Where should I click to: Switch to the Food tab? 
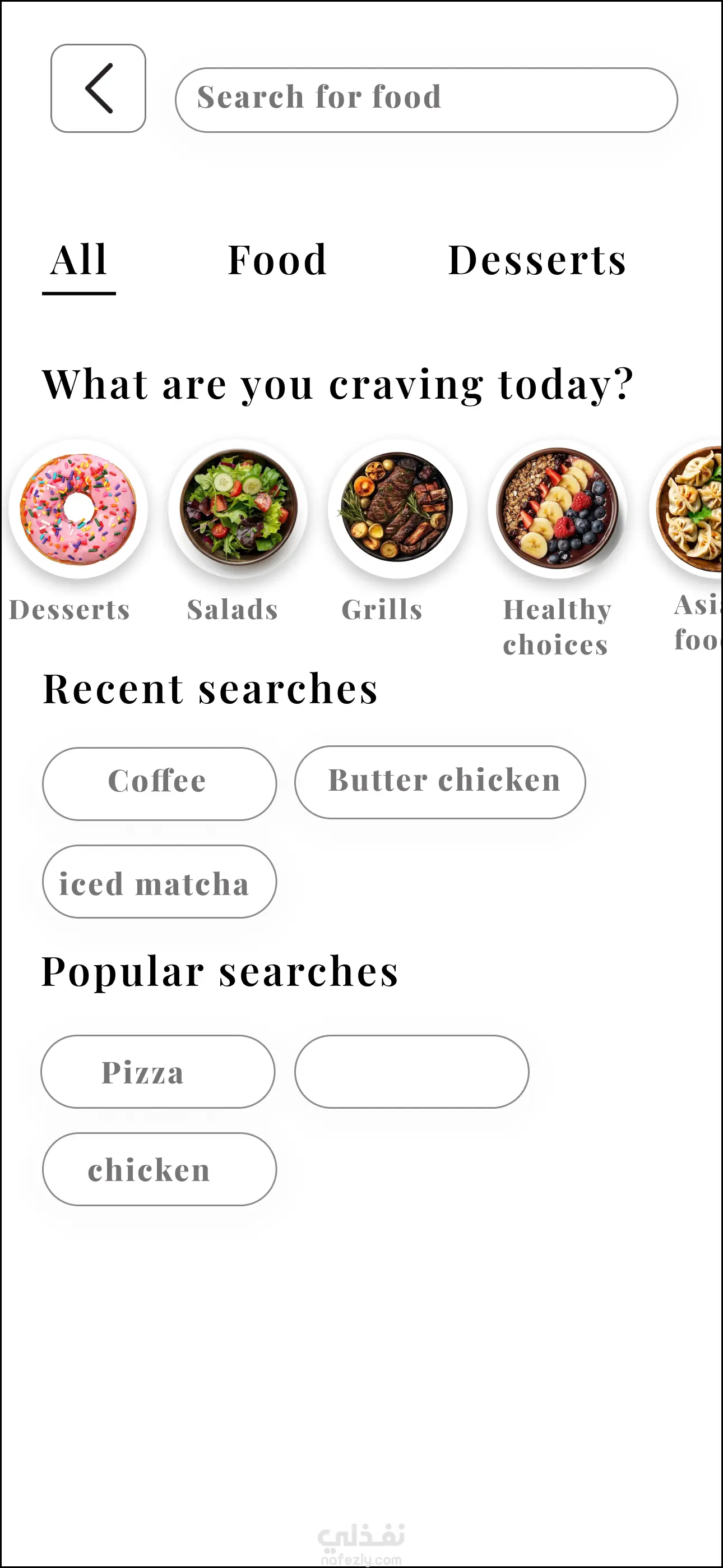click(x=277, y=261)
